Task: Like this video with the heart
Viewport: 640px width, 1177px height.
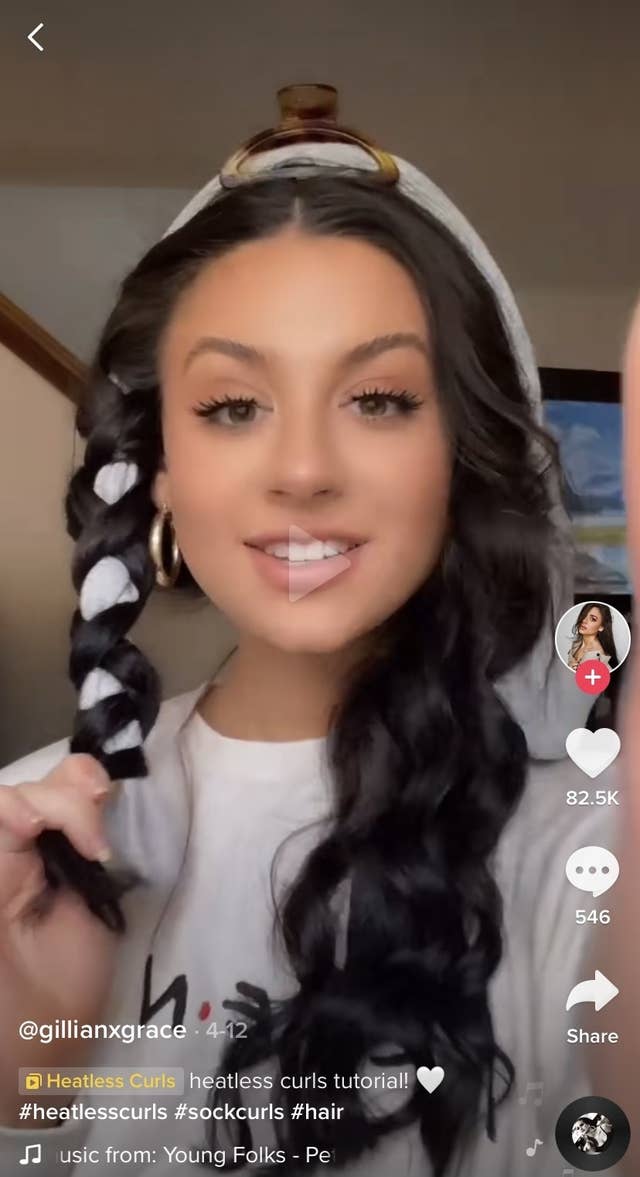Action: [x=592, y=752]
